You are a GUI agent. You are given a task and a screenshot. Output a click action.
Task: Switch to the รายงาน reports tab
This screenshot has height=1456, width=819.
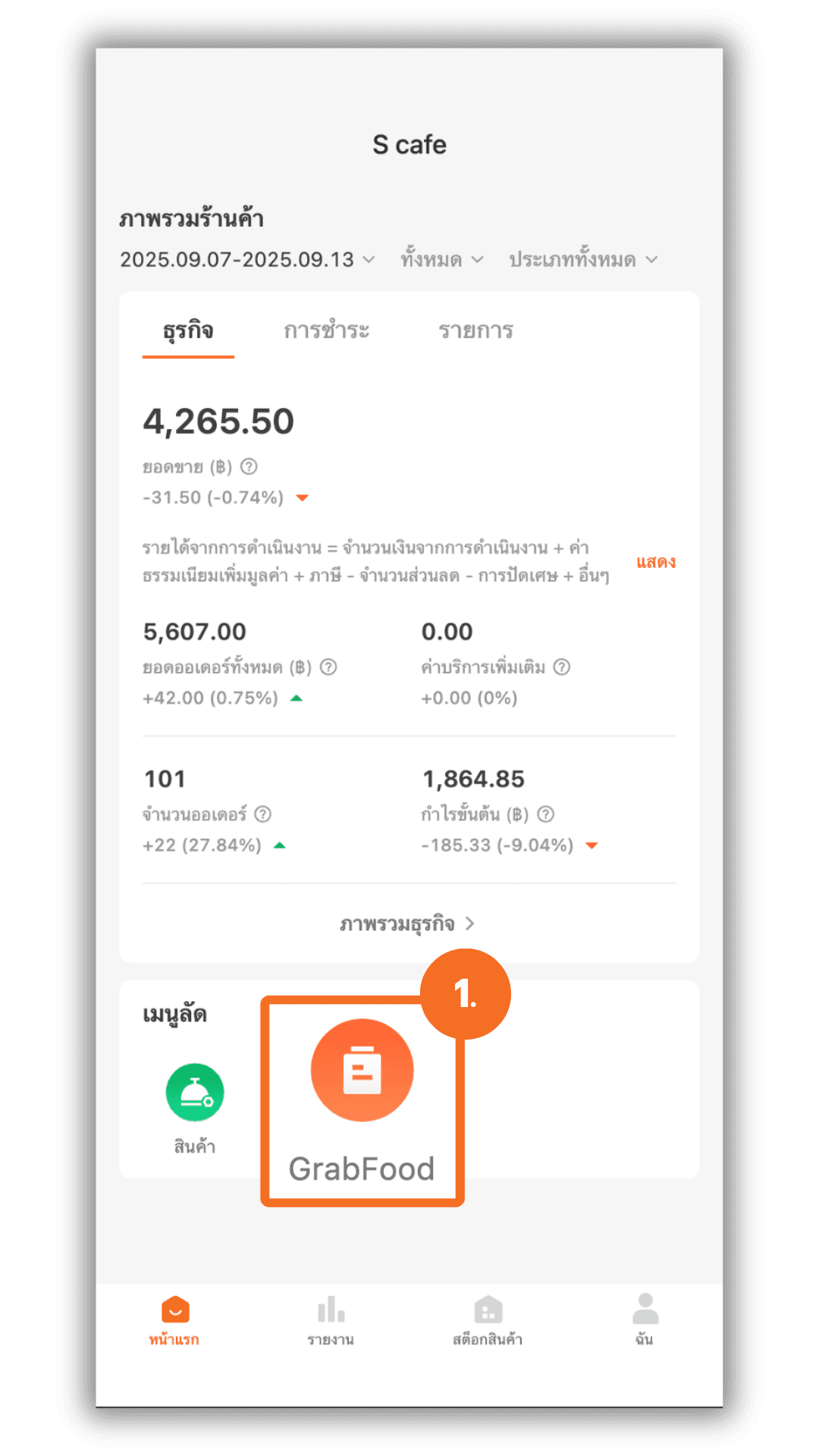tap(331, 1319)
